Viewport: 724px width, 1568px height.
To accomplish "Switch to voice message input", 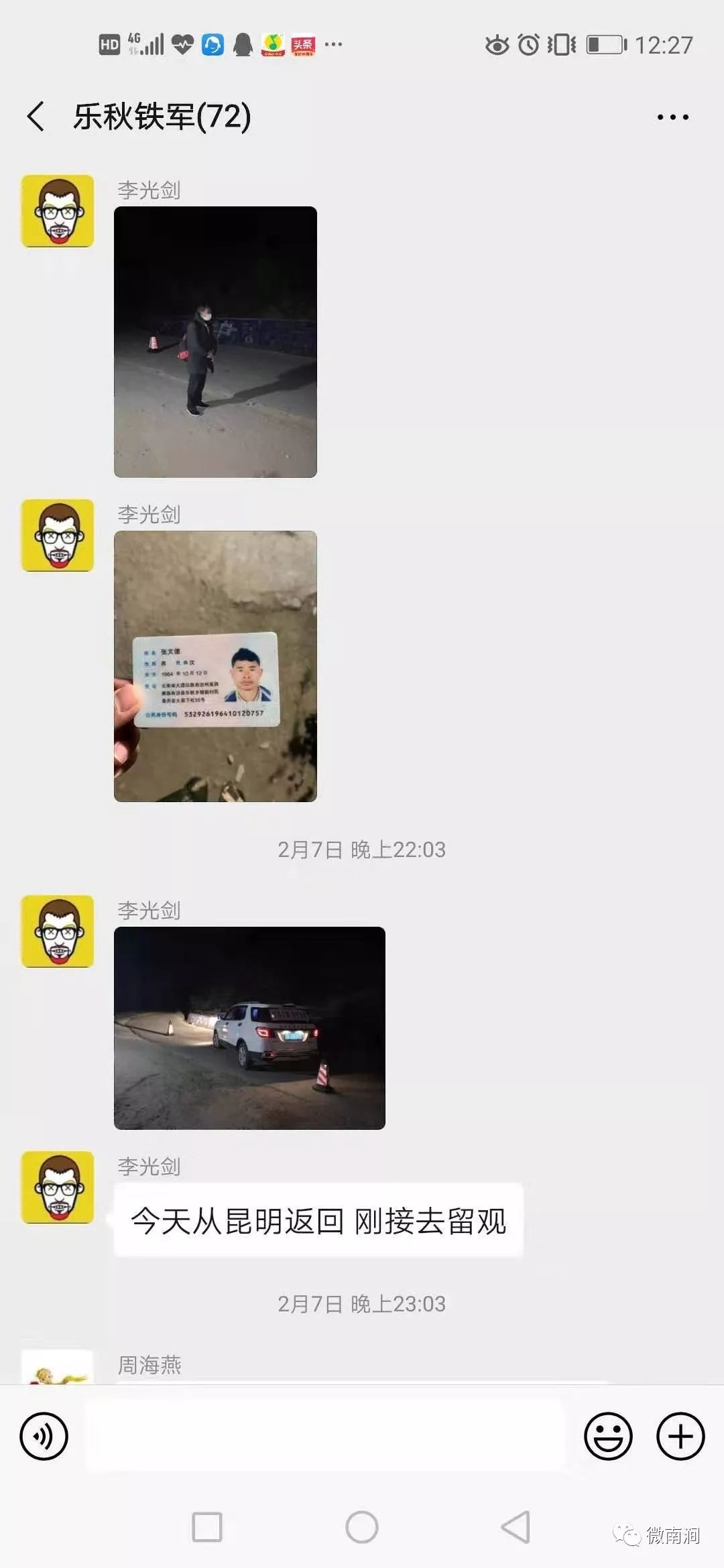I will pyautogui.click(x=44, y=1436).
